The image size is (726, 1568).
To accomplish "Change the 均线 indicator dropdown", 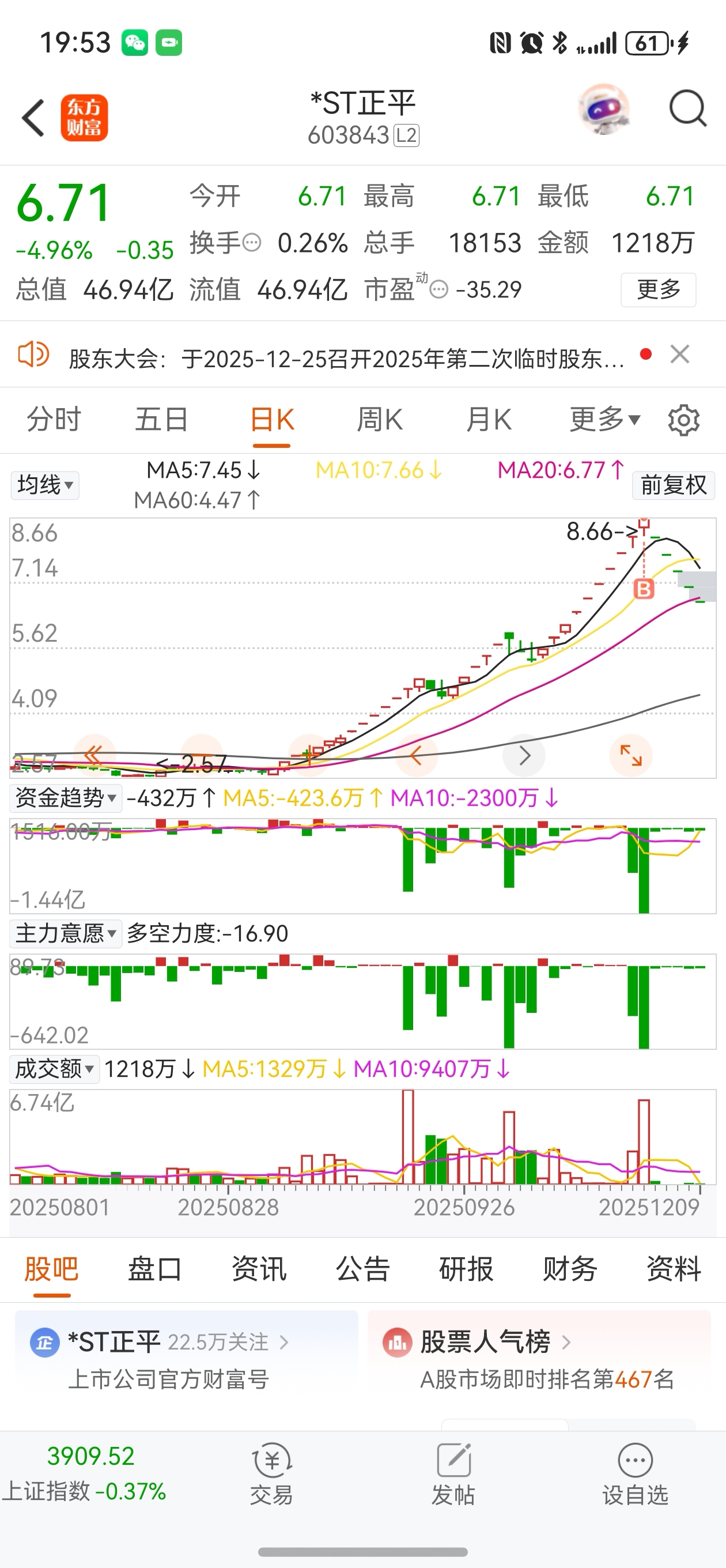I will 45,485.
